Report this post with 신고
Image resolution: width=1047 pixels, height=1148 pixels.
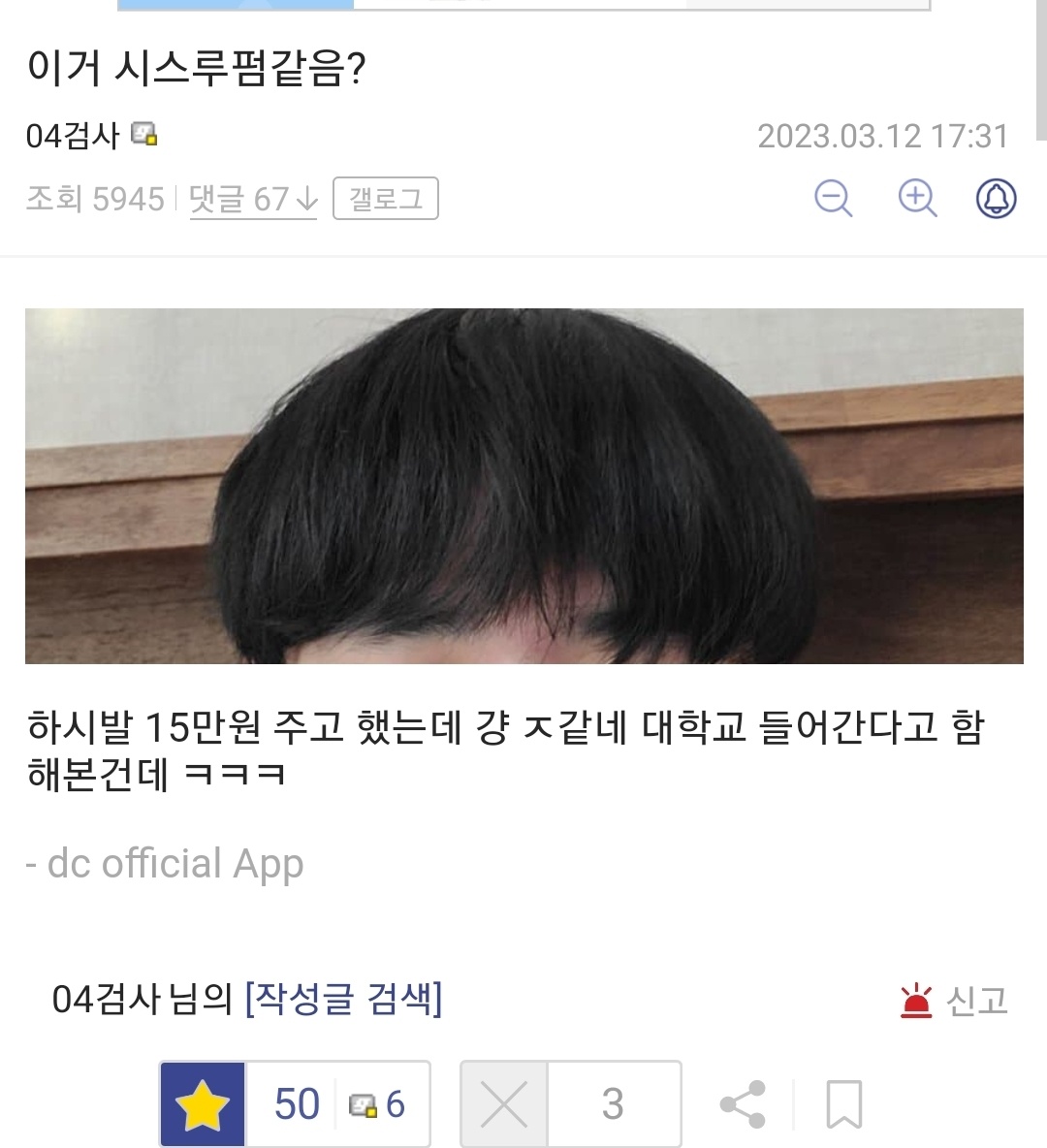point(955,1001)
